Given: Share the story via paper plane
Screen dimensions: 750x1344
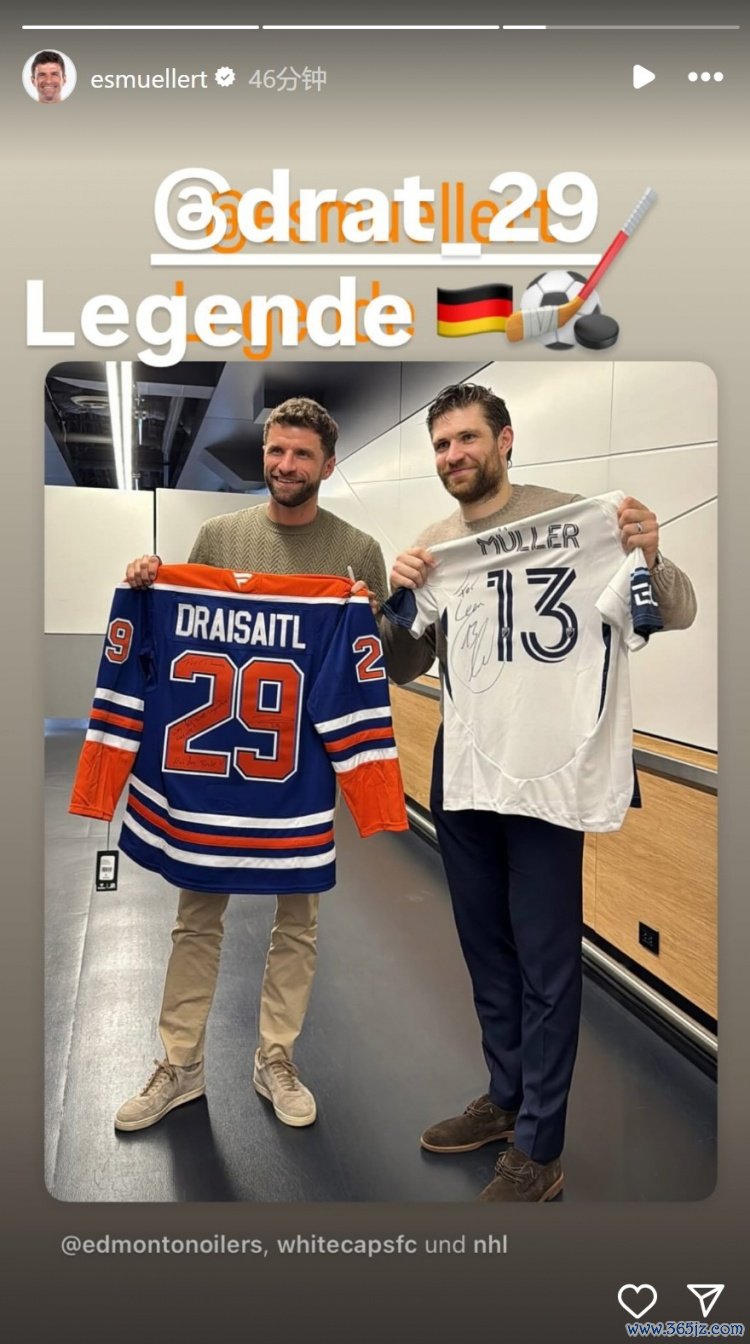Looking at the screenshot, I should coord(706,1298).
